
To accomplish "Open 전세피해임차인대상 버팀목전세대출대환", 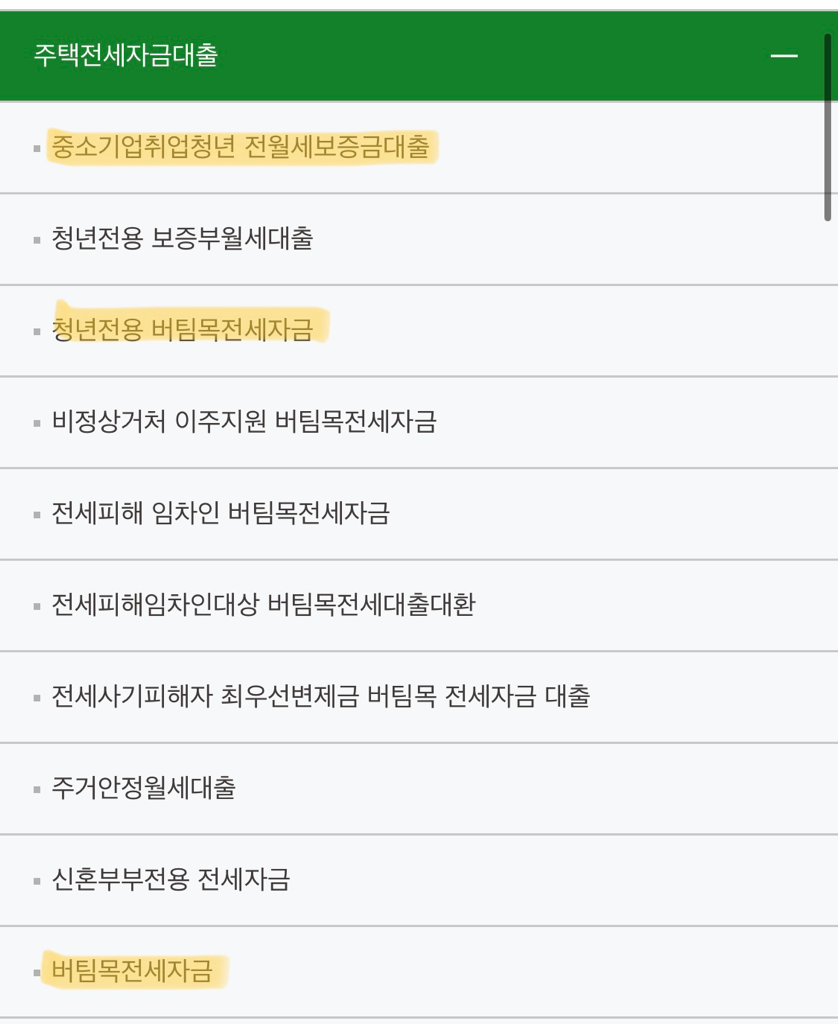I will tap(263, 605).
